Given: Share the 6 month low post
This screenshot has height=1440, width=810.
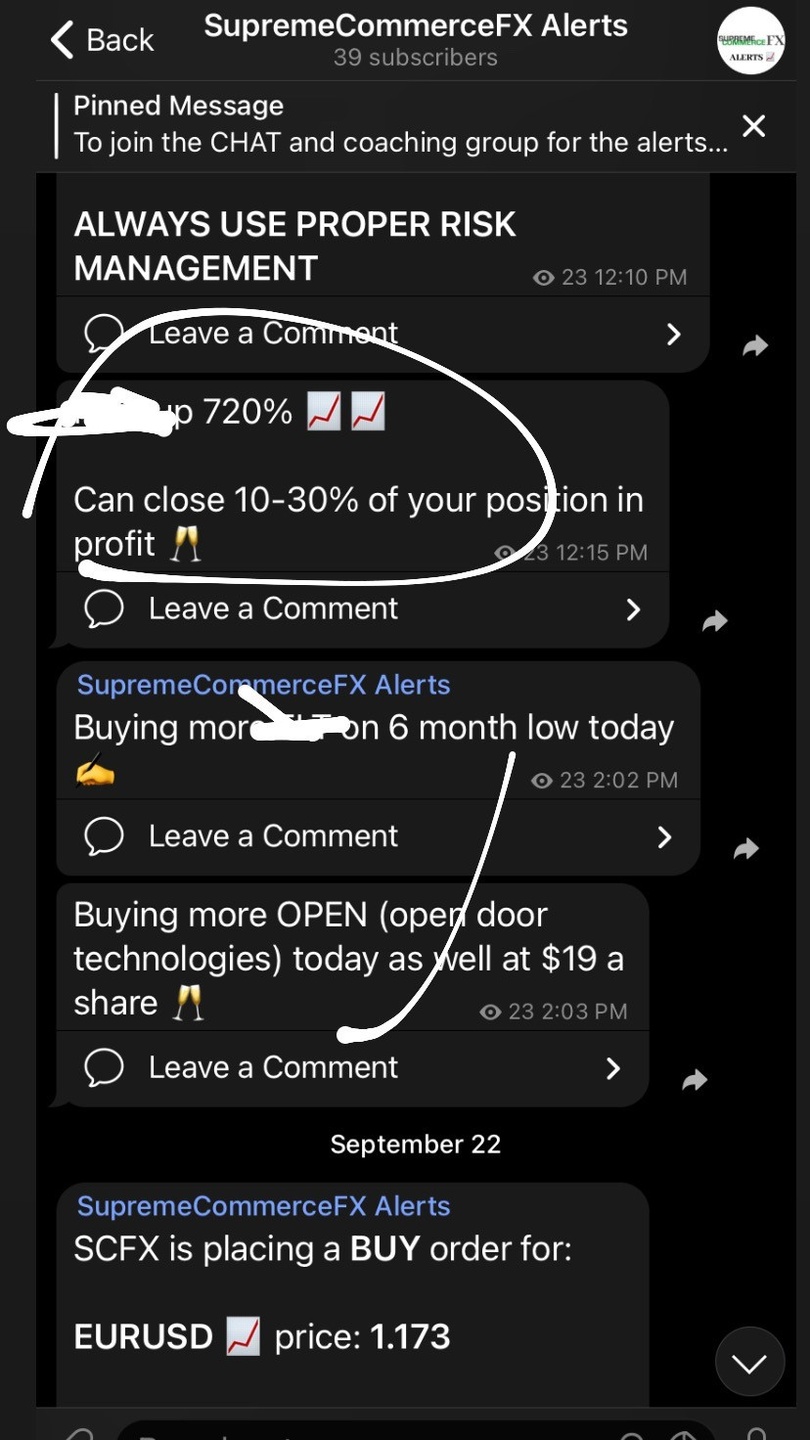Looking at the screenshot, I should pos(746,849).
